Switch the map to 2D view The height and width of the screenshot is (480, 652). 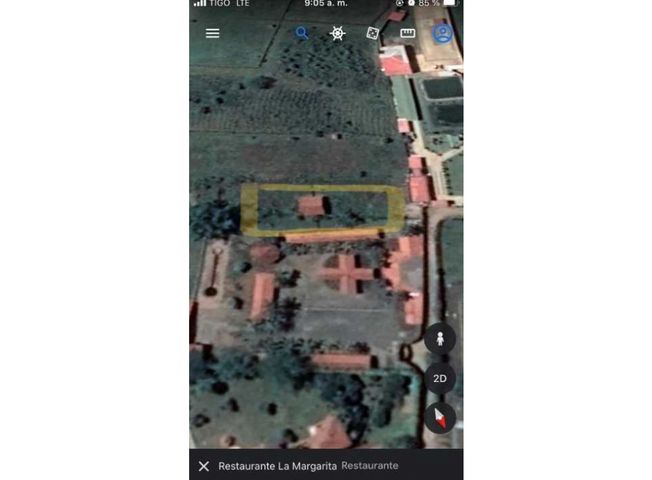[440, 379]
